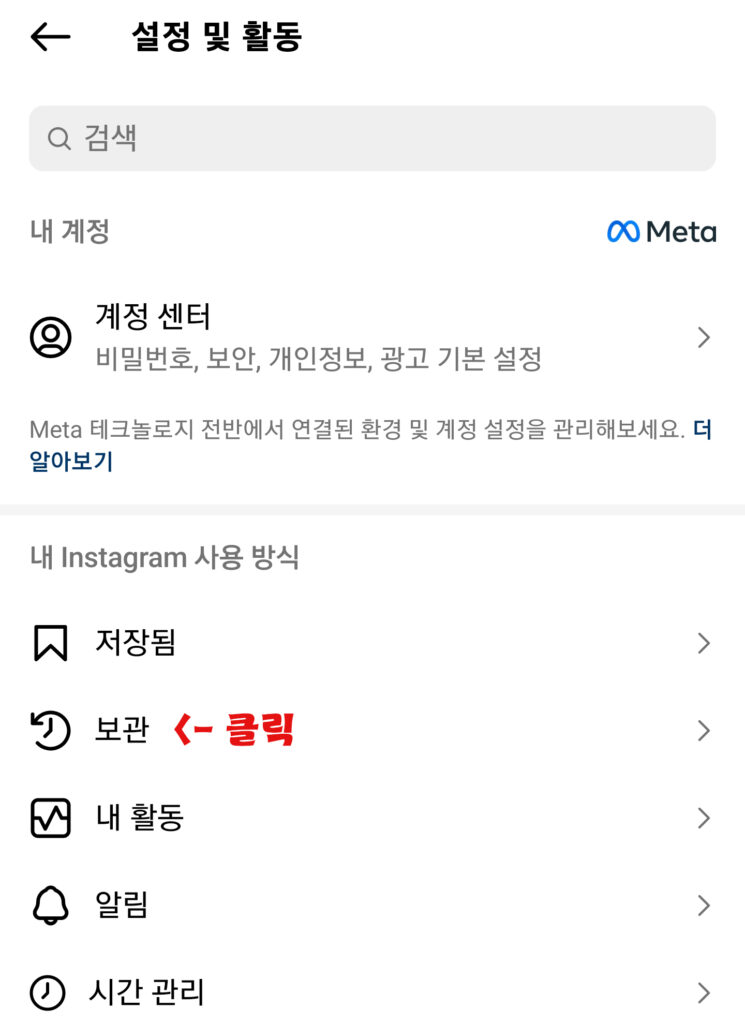Image resolution: width=745 pixels, height=1024 pixels.
Task: Click the 보관 archive history icon
Action: [50, 731]
